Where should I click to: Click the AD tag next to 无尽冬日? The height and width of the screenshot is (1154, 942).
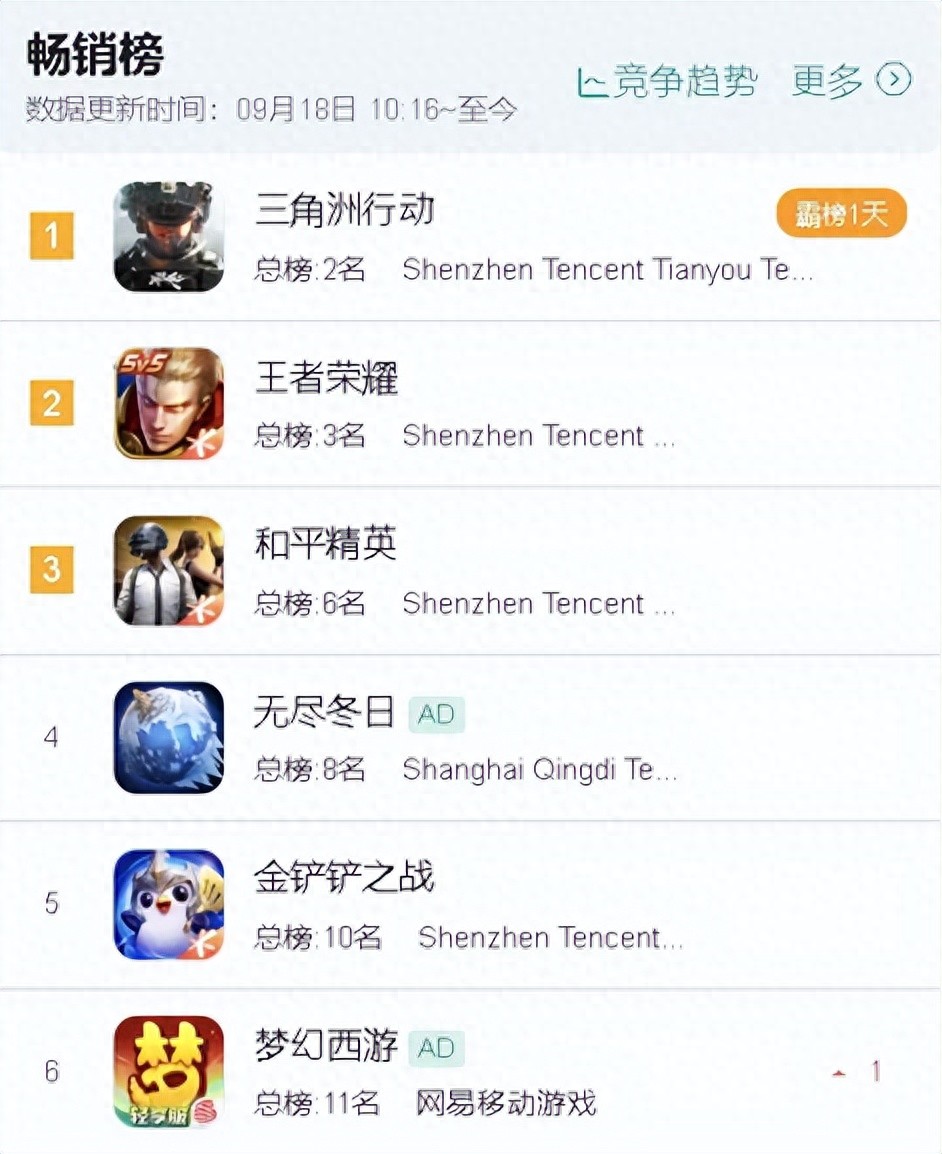(437, 715)
